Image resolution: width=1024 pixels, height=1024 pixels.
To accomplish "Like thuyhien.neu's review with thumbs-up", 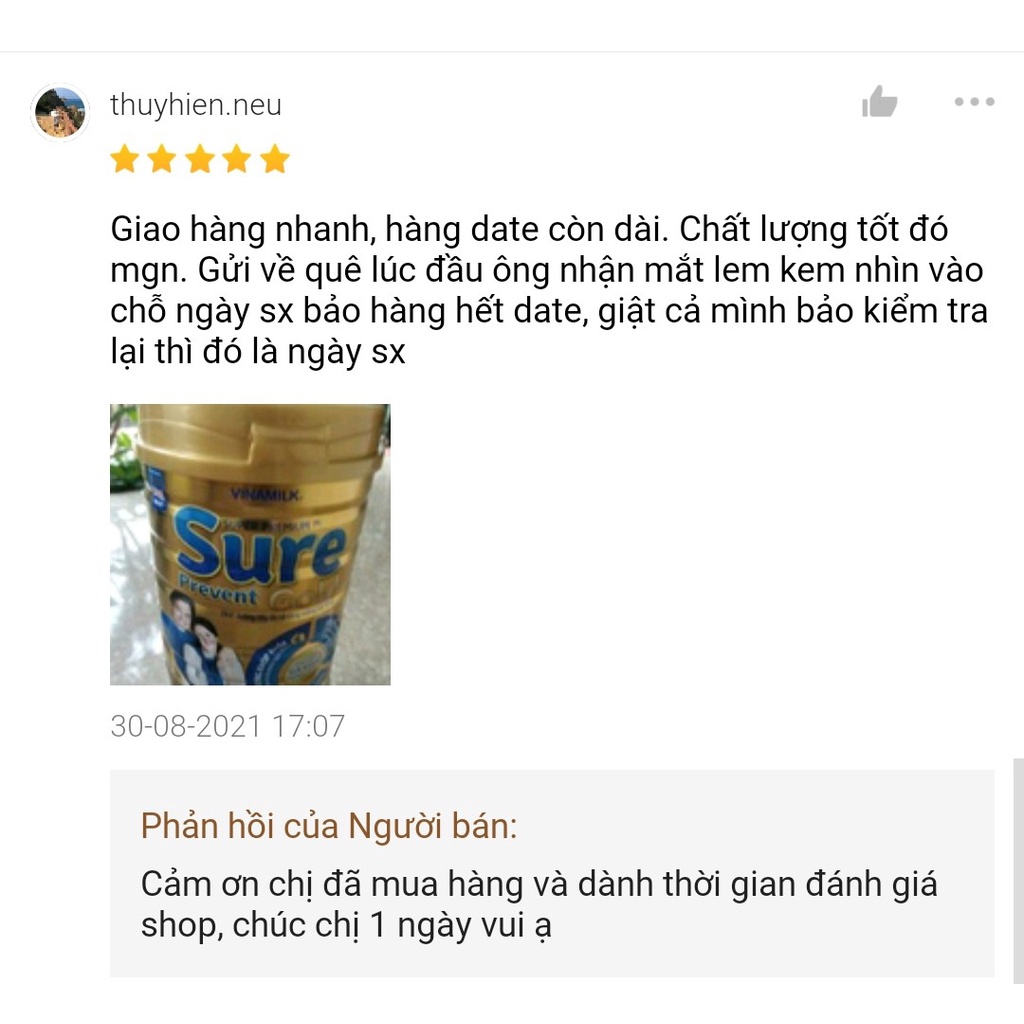I will 879,102.
